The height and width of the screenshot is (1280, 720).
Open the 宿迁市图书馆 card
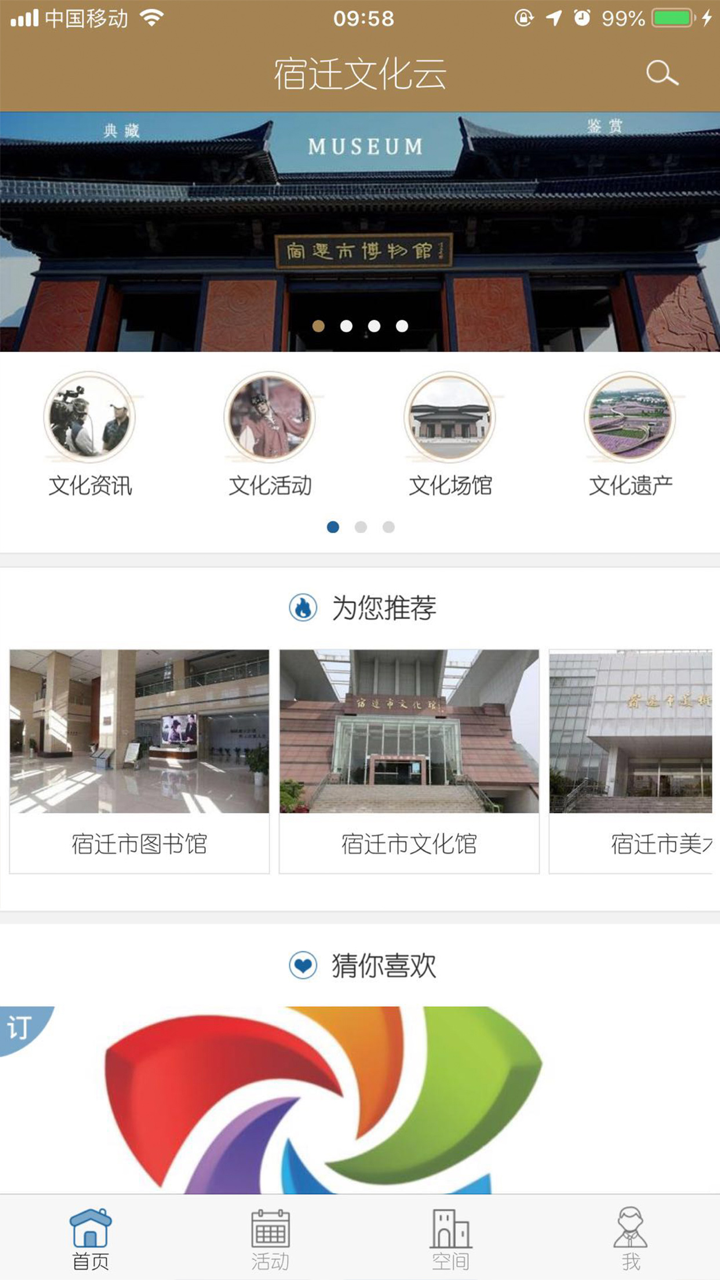click(138, 755)
